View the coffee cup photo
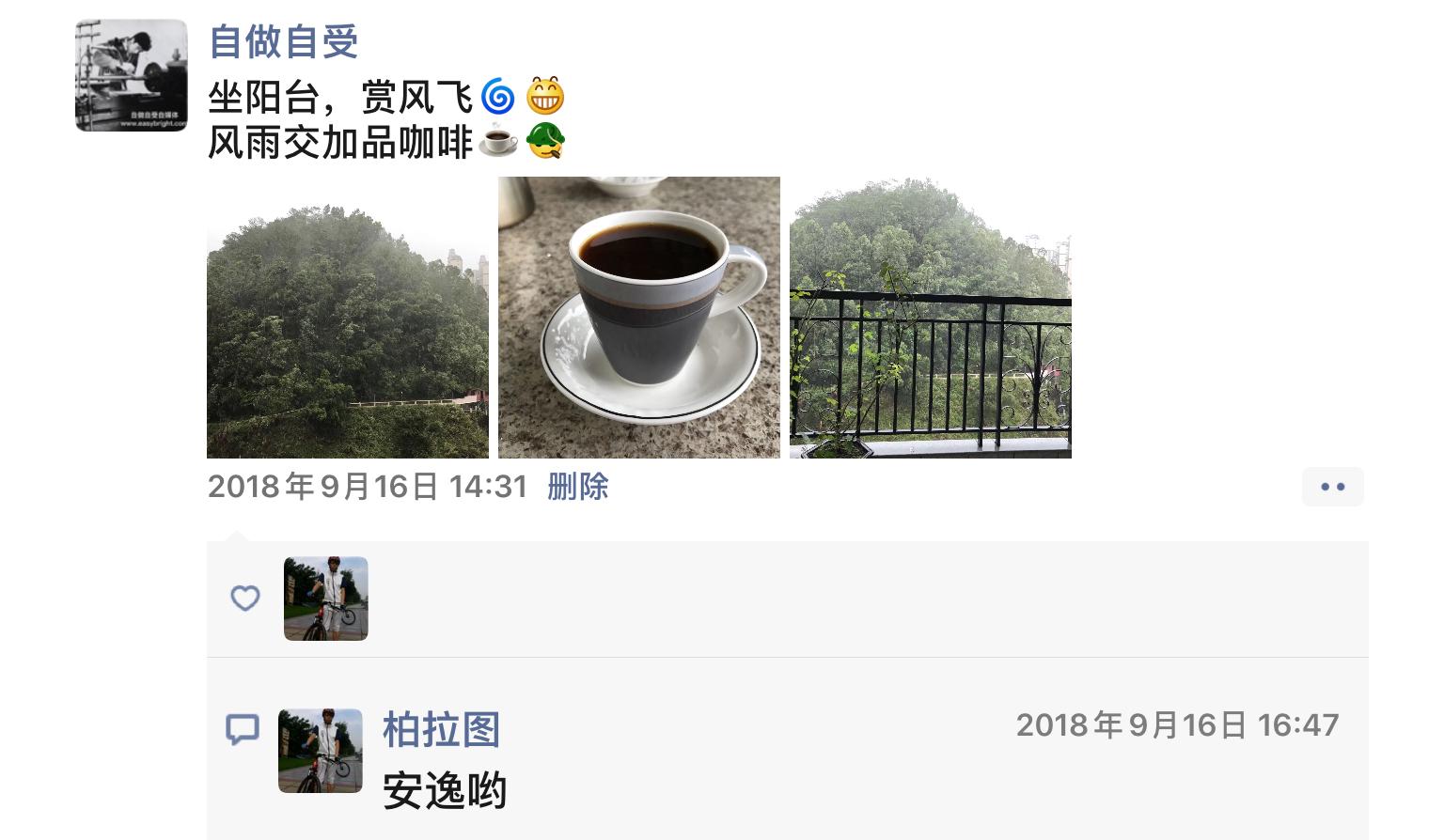This screenshot has height=840, width=1444. 638,318
